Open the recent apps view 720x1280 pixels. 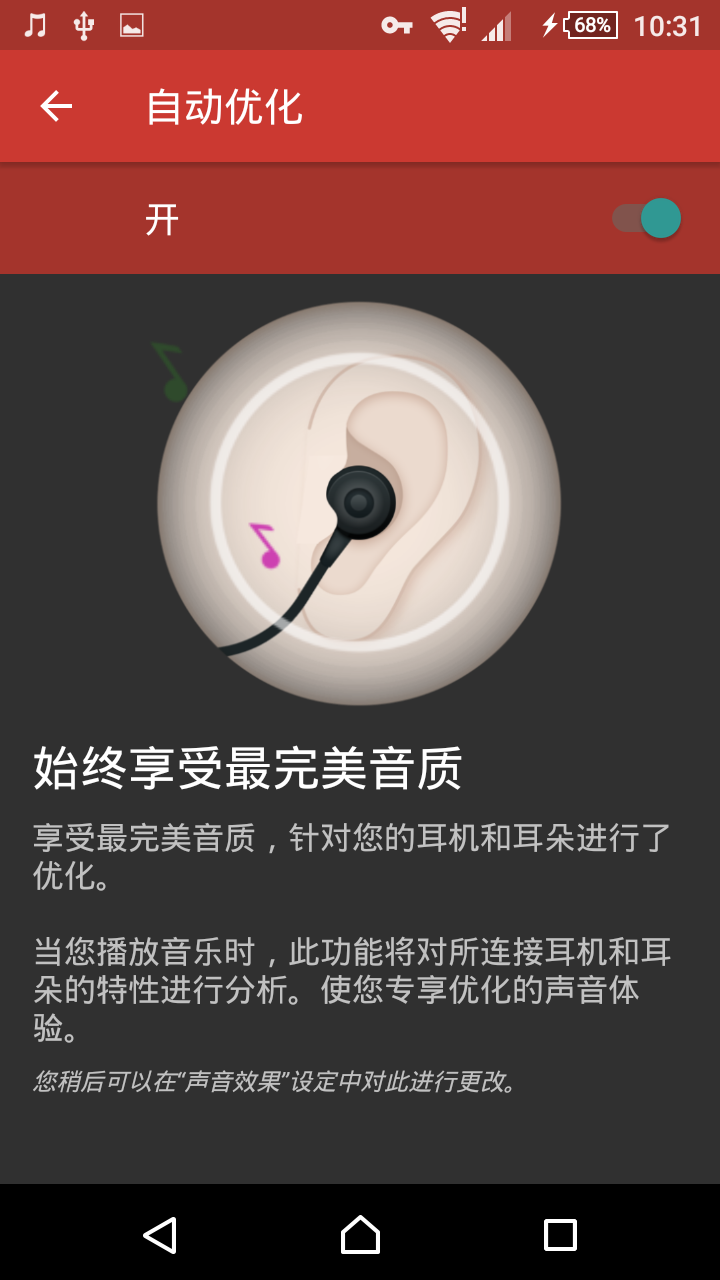(x=560, y=1235)
